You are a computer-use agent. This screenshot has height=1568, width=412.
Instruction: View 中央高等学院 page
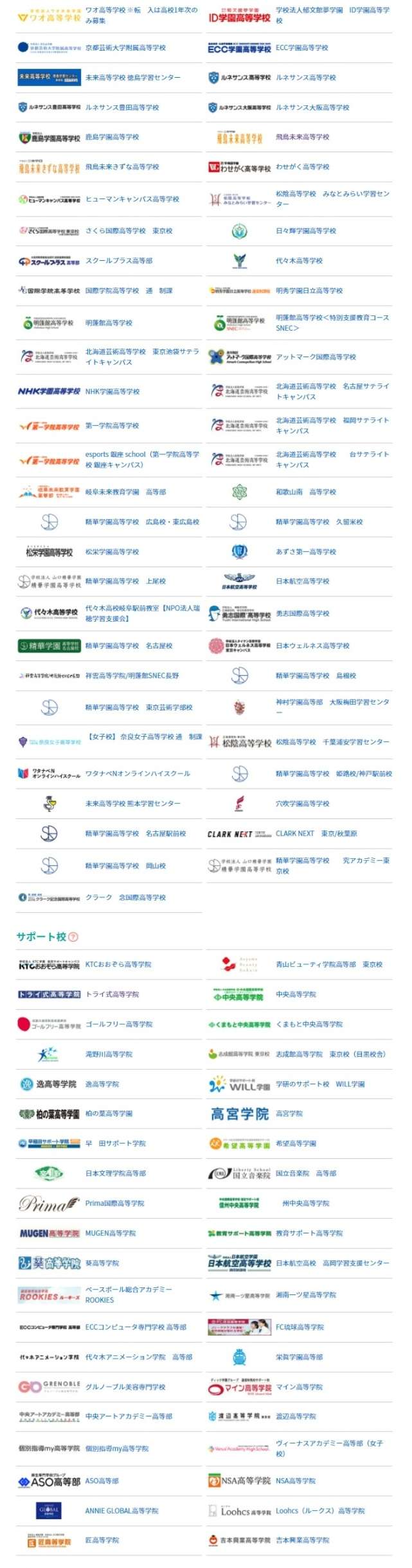(296, 994)
